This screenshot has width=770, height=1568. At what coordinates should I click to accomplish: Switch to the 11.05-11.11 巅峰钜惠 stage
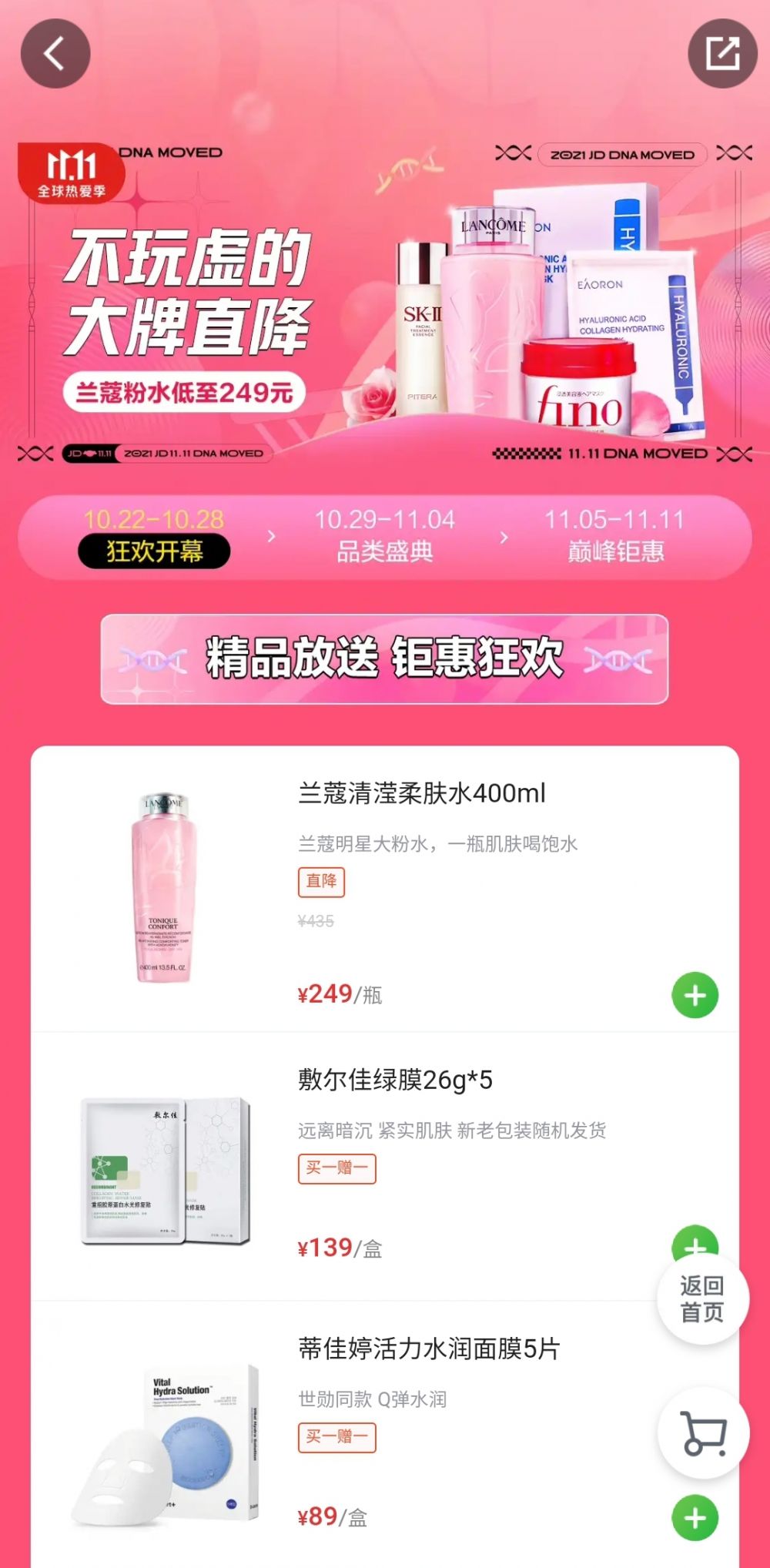tap(614, 537)
